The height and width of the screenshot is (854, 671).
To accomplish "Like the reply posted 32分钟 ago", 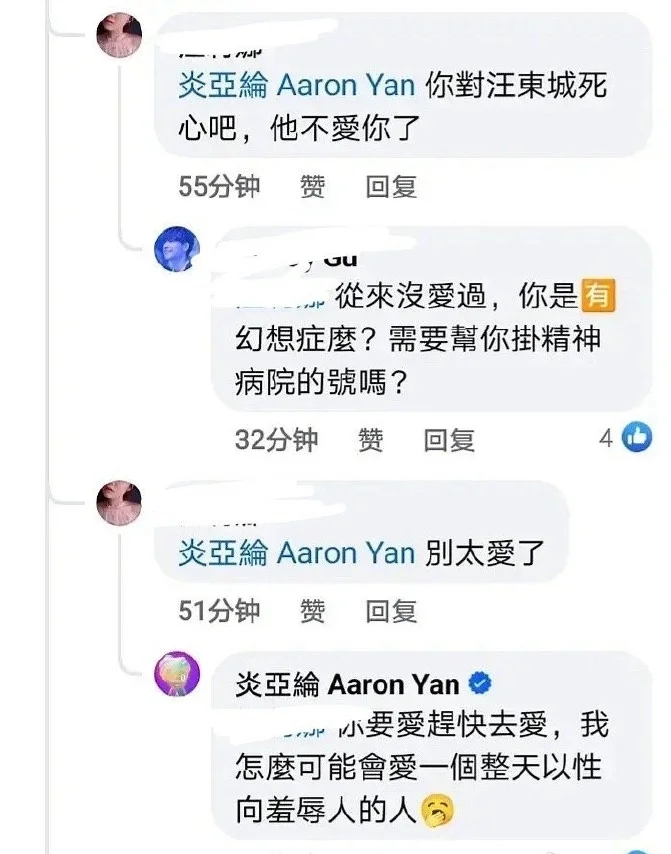I will click(x=370, y=438).
